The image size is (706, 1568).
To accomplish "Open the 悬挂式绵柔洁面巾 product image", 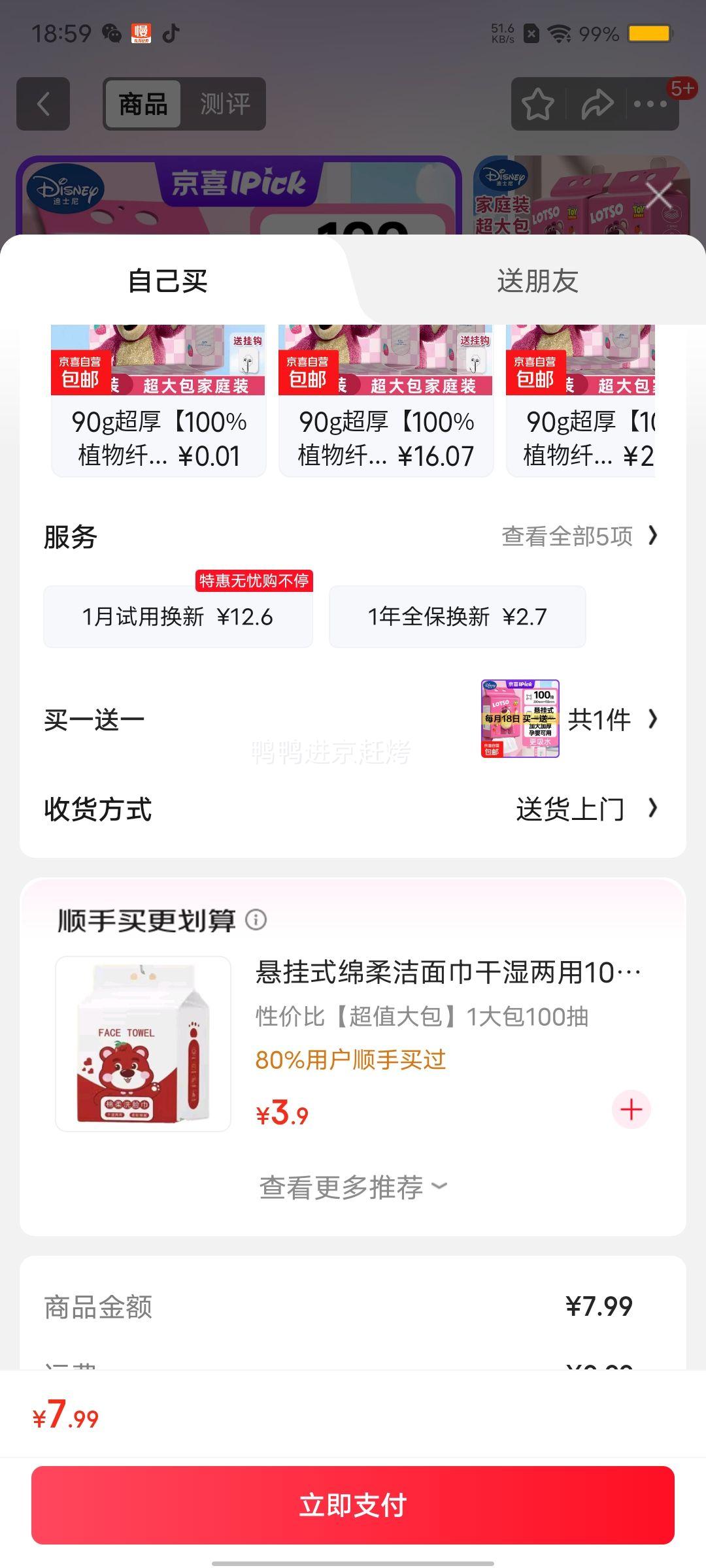I will click(x=143, y=1043).
